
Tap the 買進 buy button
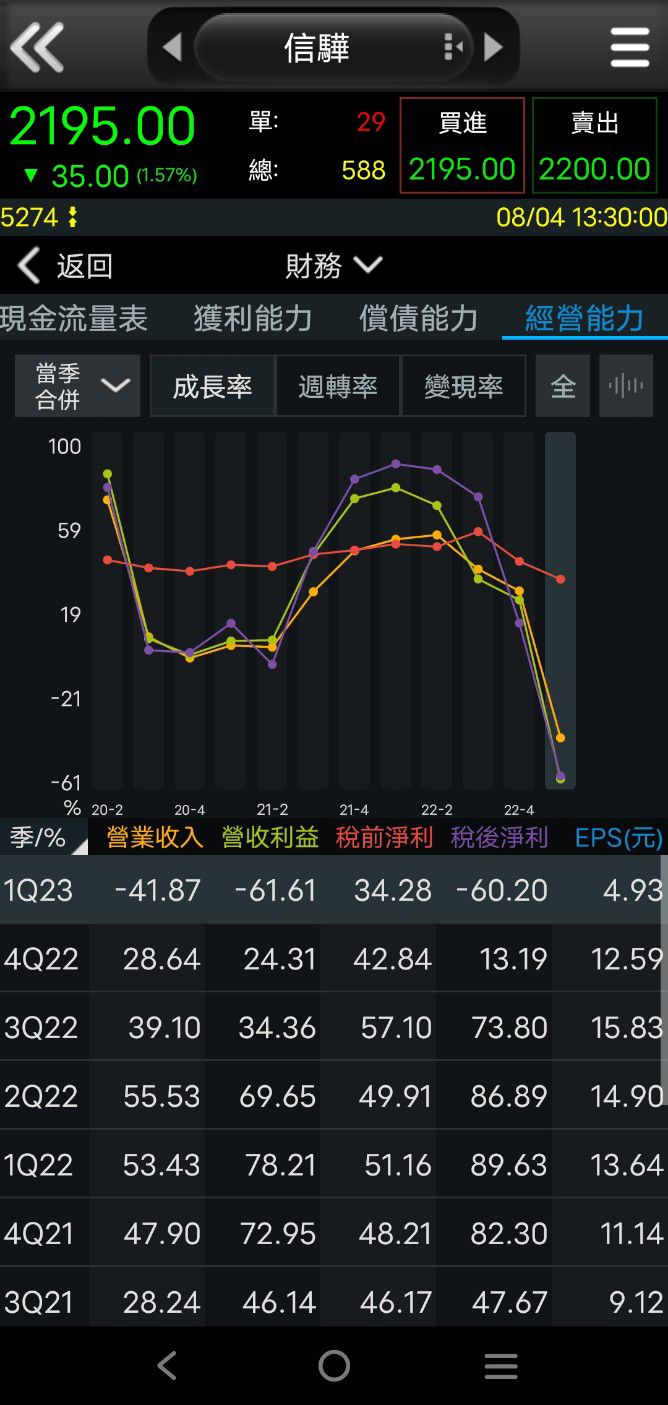click(x=462, y=146)
